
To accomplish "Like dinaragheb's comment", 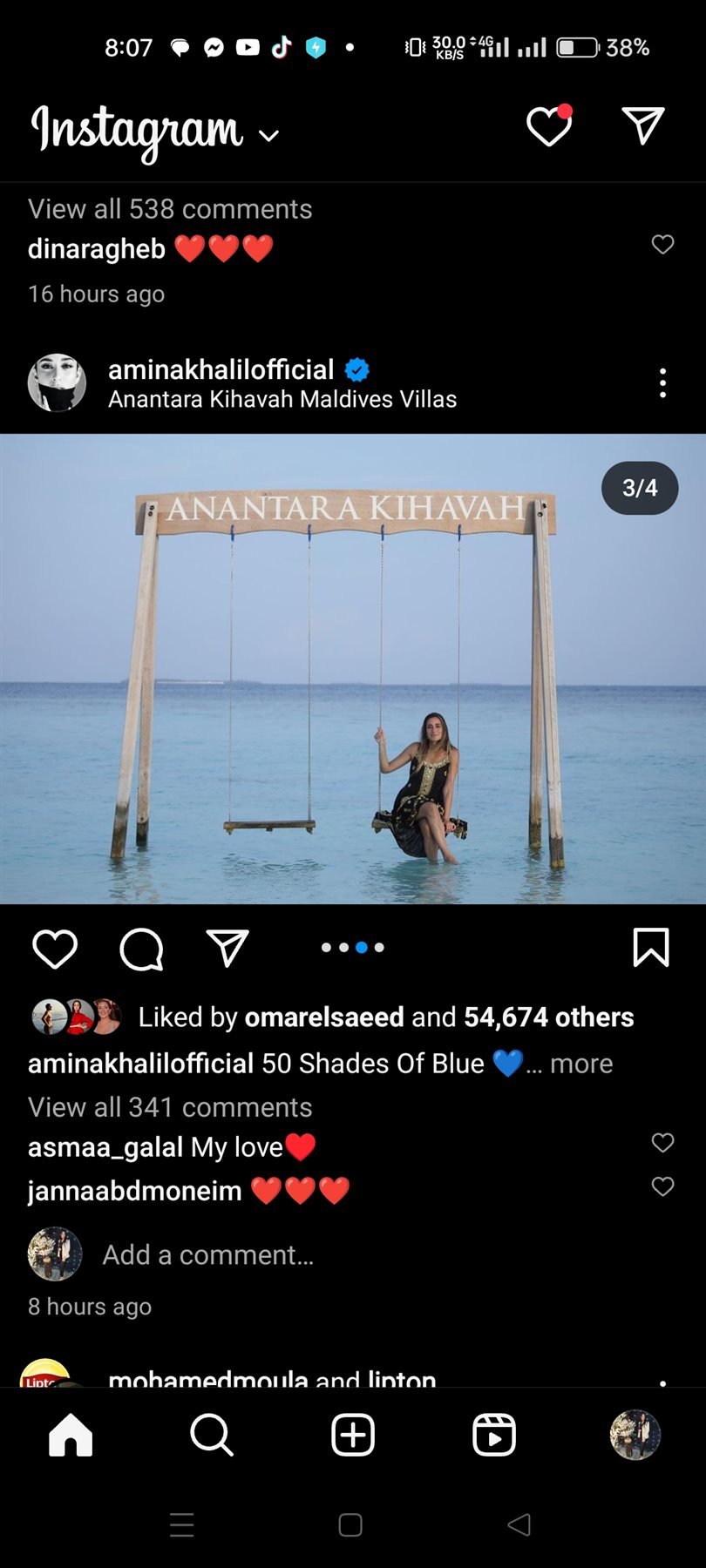I will point(663,245).
